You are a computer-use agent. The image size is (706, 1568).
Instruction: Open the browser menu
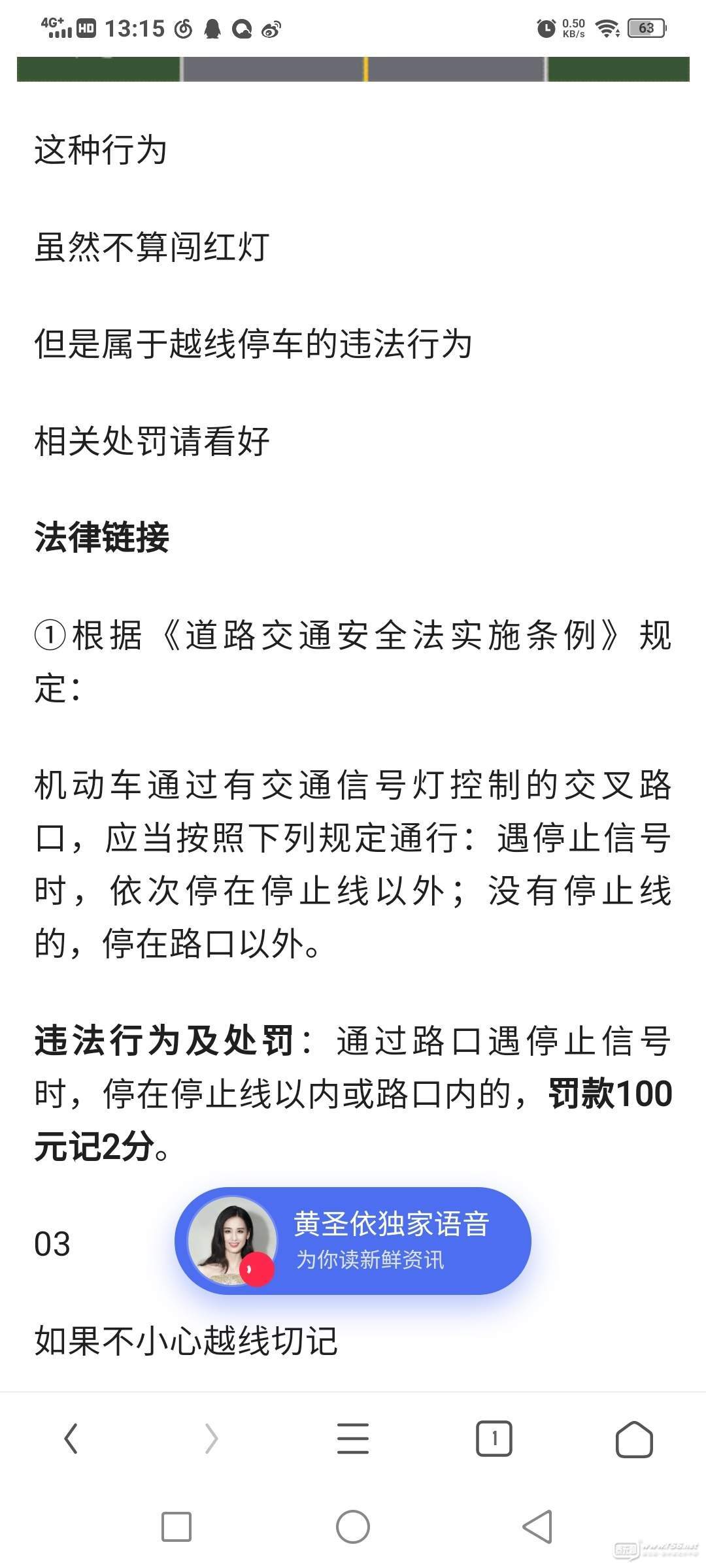[x=353, y=1439]
